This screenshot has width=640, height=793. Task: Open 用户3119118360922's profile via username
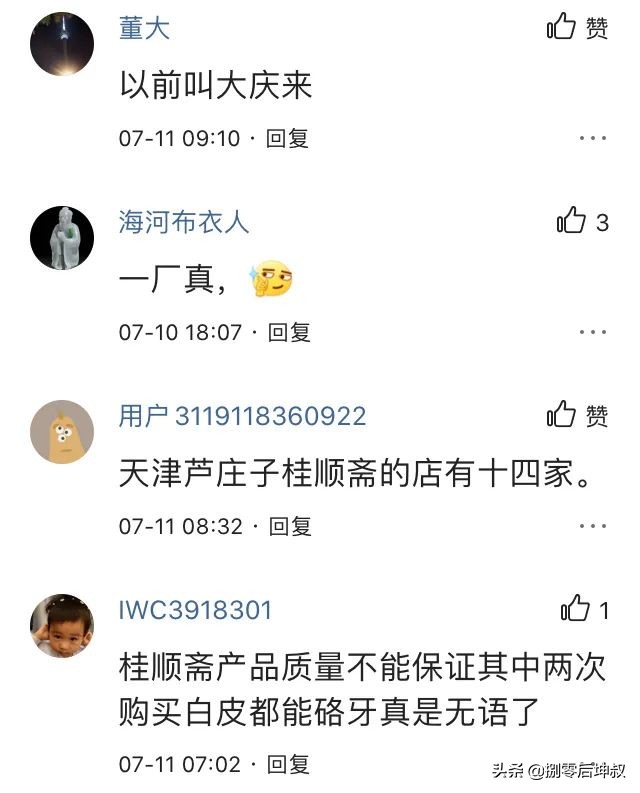click(242, 416)
